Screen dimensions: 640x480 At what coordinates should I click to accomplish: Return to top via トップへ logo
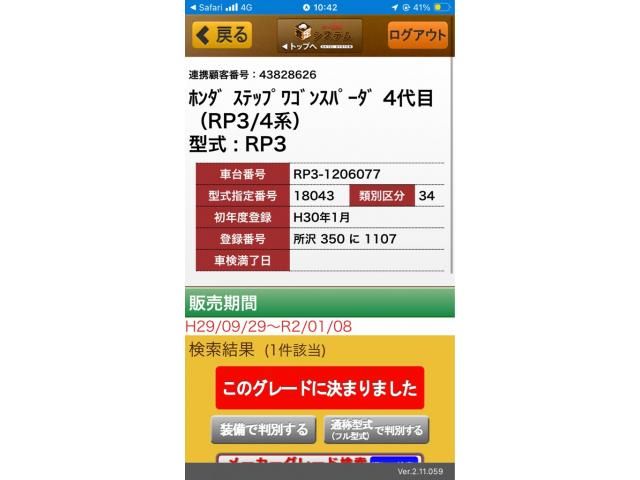(x=319, y=36)
